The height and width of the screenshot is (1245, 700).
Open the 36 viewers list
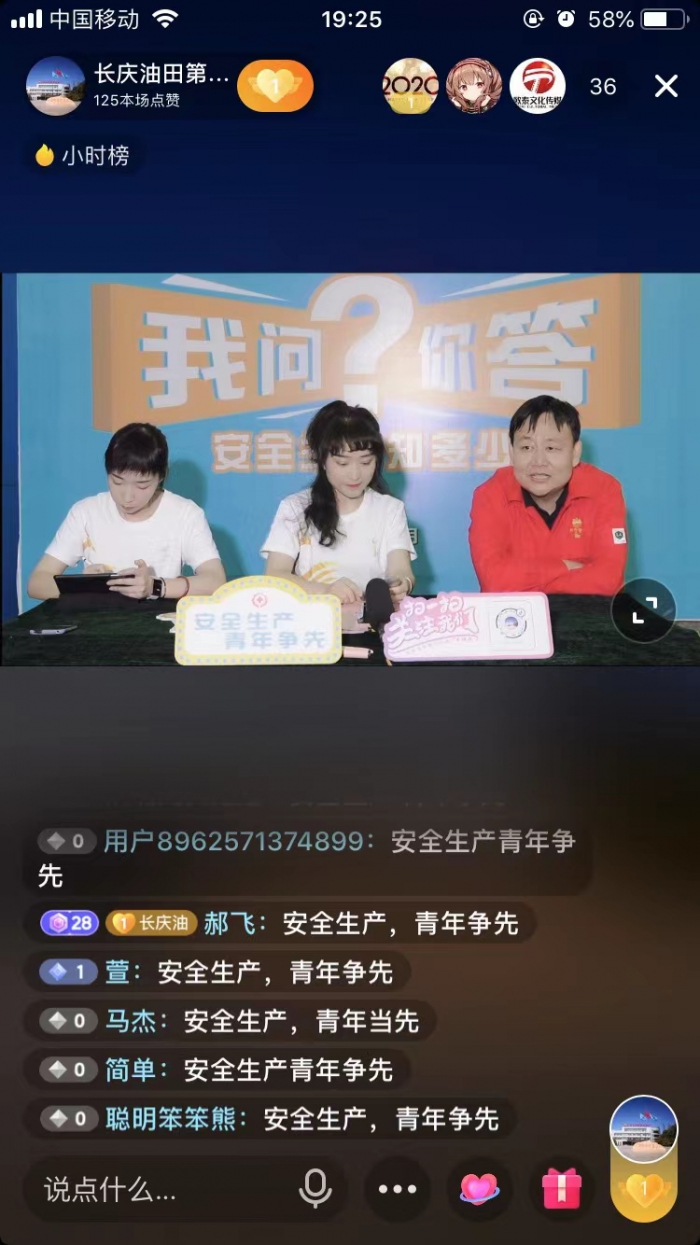603,87
